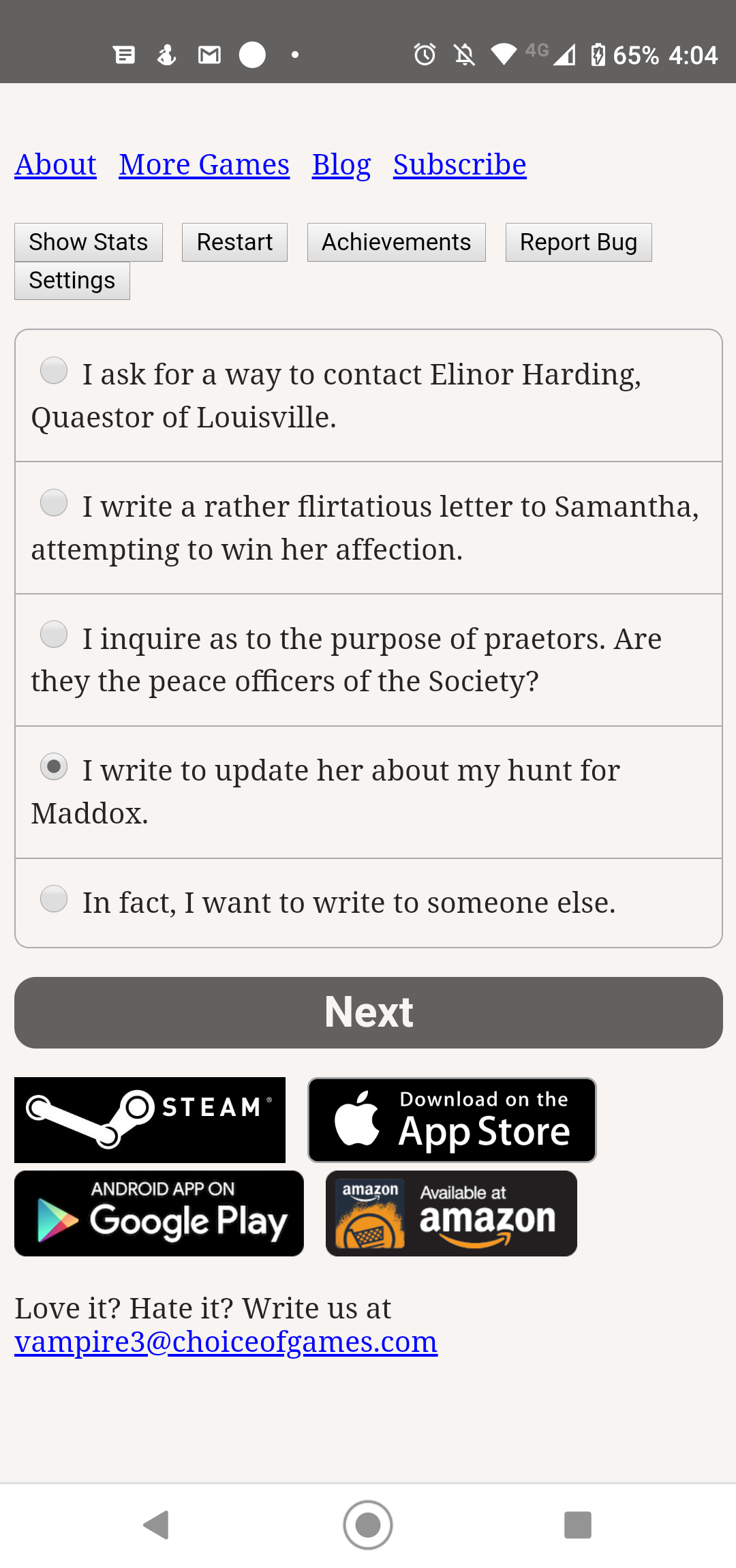The image size is (736, 1568).
Task: Open the Steam store badge
Action: (150, 1120)
